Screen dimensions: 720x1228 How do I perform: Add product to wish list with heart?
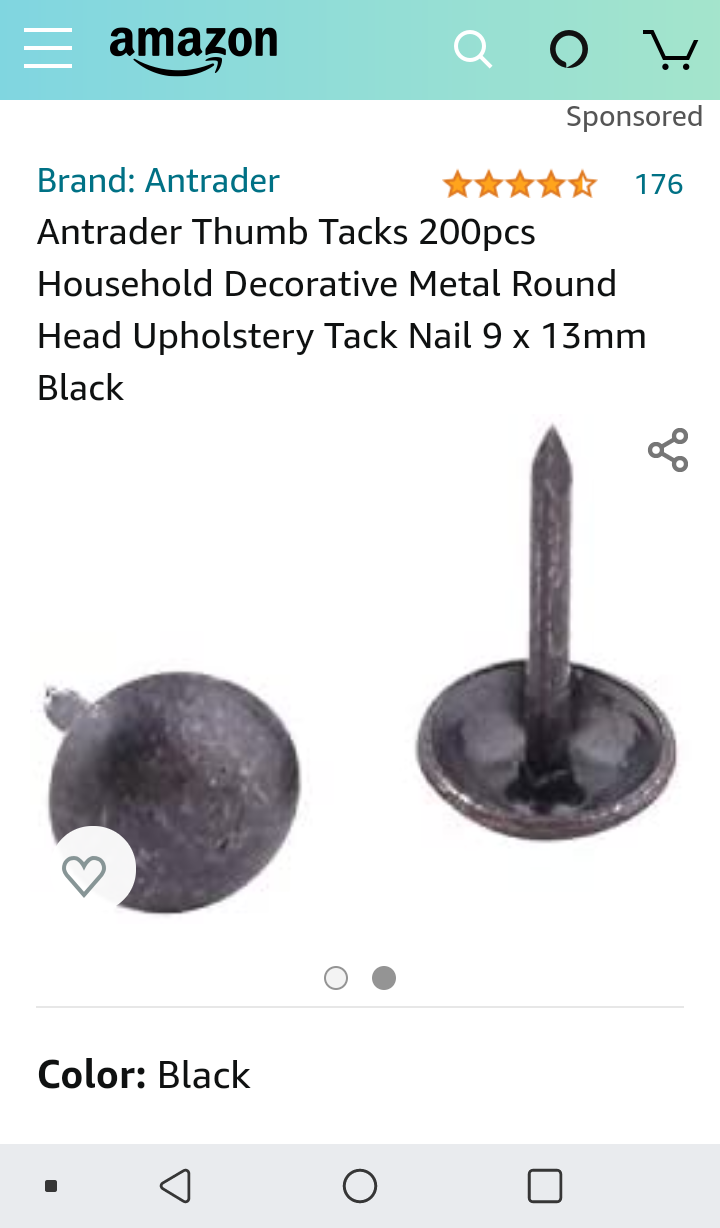(x=85, y=875)
